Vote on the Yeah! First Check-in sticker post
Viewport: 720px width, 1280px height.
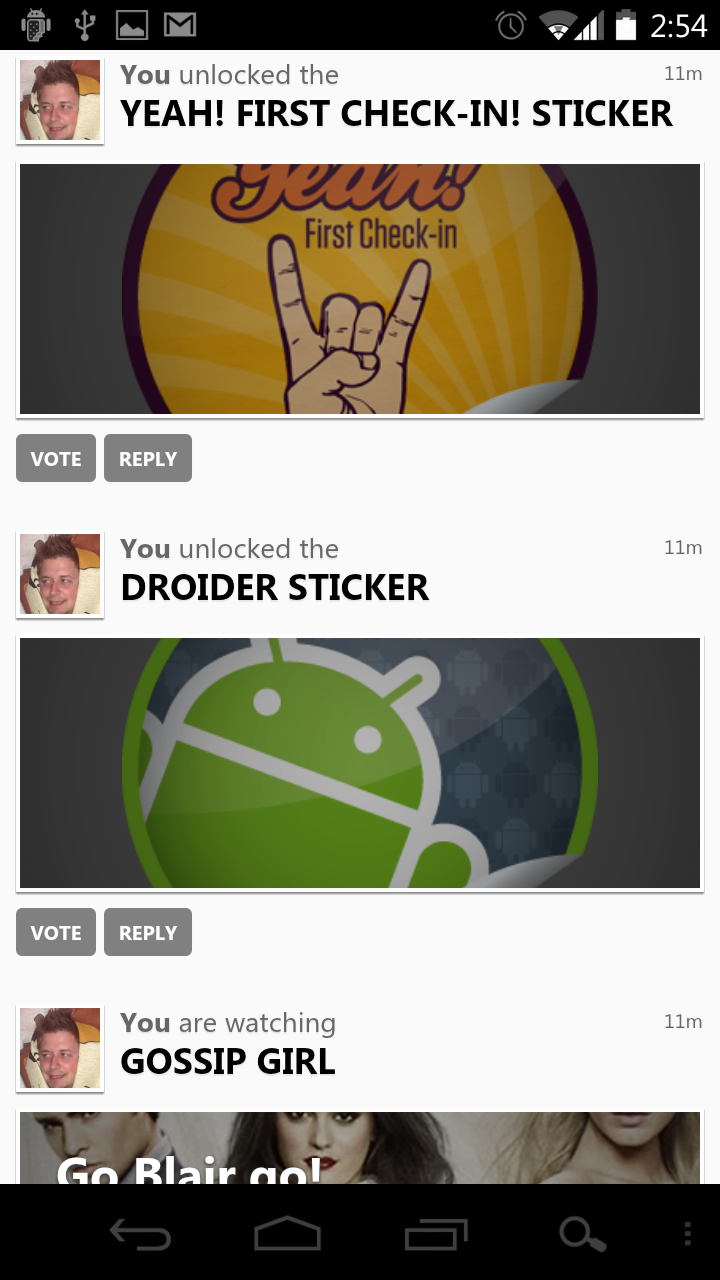click(56, 458)
